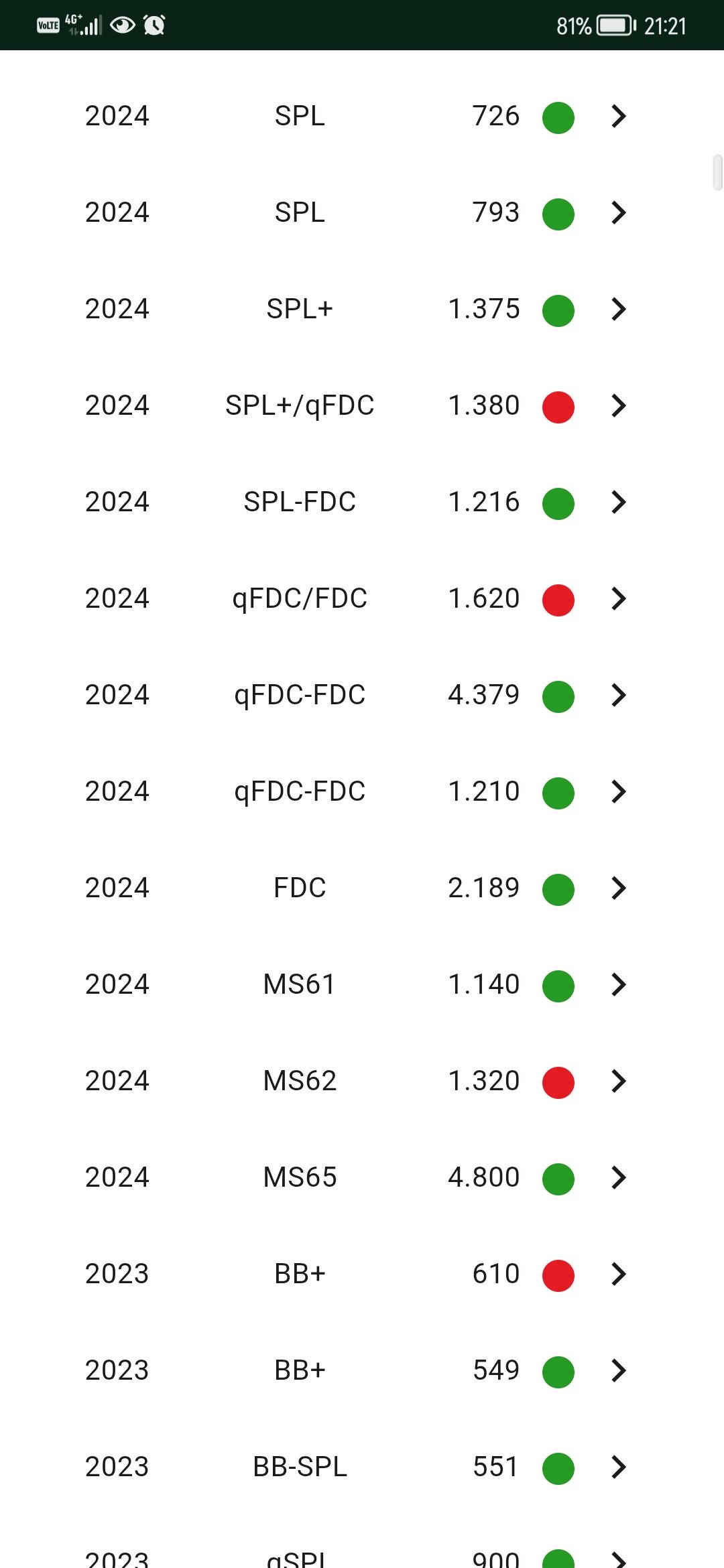This screenshot has width=724, height=1568.
Task: Open the MS61 row with 1.140
Action: point(362,985)
